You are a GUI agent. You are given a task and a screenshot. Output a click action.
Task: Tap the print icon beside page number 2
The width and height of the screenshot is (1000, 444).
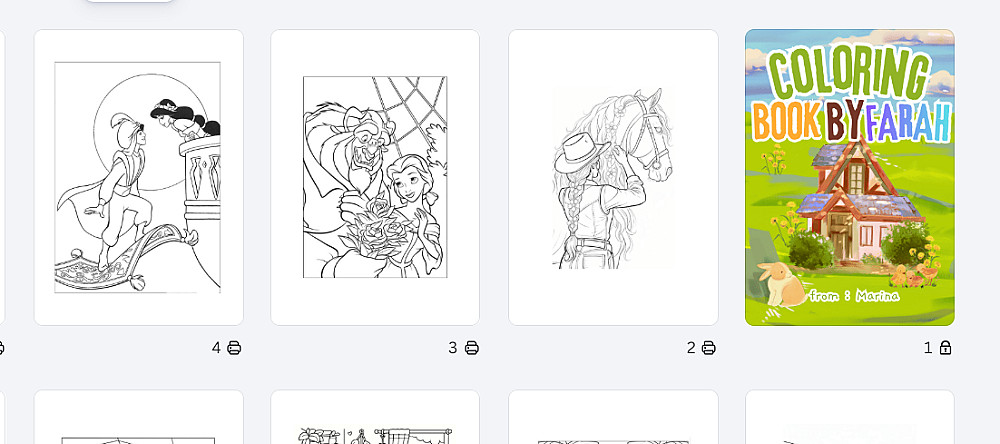(x=708, y=348)
